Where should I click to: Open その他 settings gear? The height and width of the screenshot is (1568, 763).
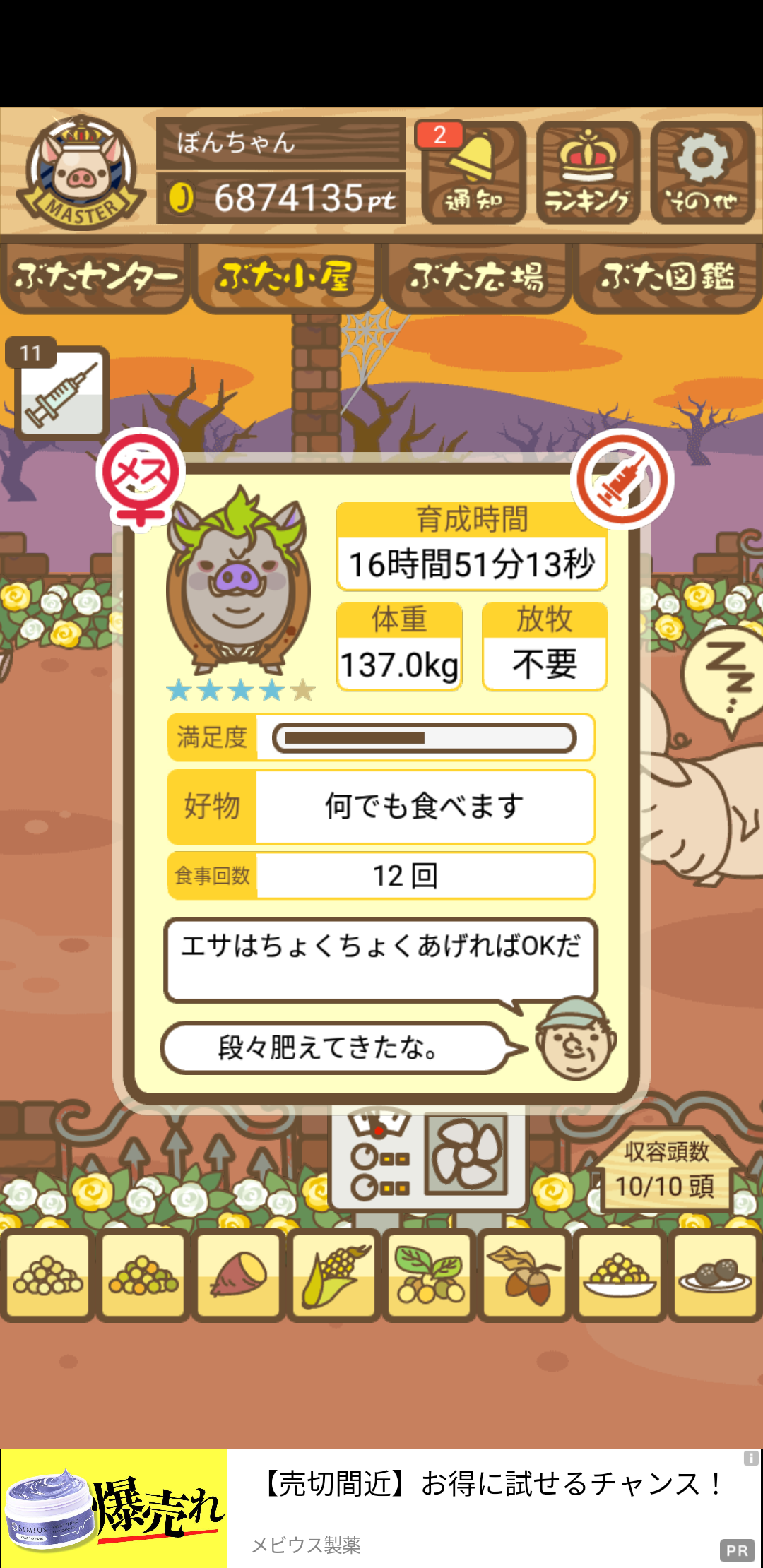click(702, 173)
